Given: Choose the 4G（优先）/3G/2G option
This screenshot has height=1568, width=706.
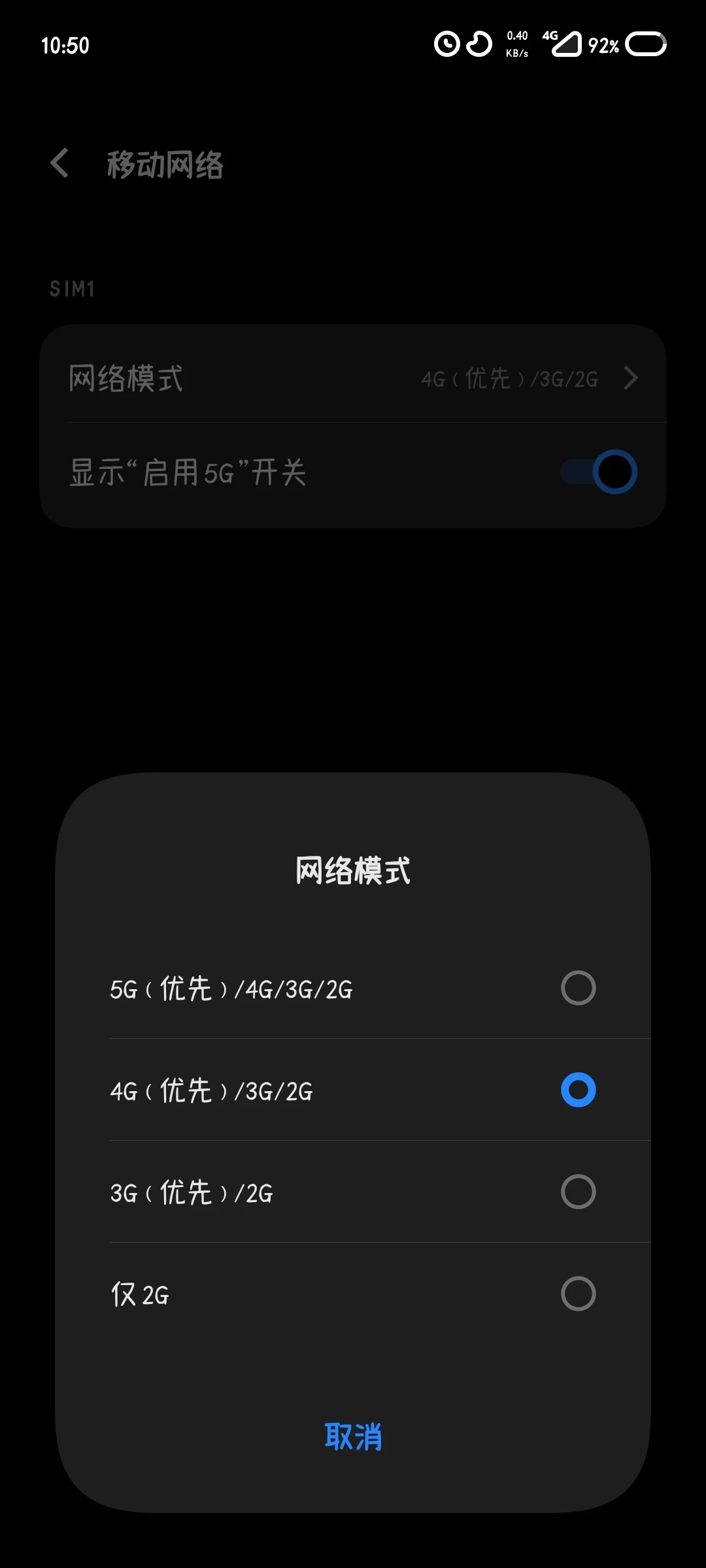Looking at the screenshot, I should (353, 1090).
